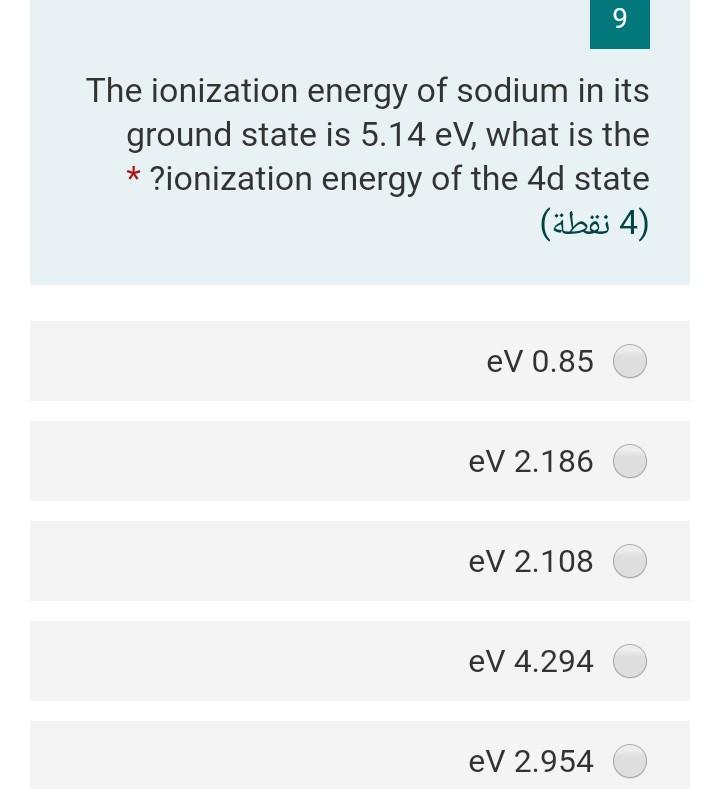The width and height of the screenshot is (720, 789).
Task: Click the answer row labeled eV 2.108
Action: (360, 561)
